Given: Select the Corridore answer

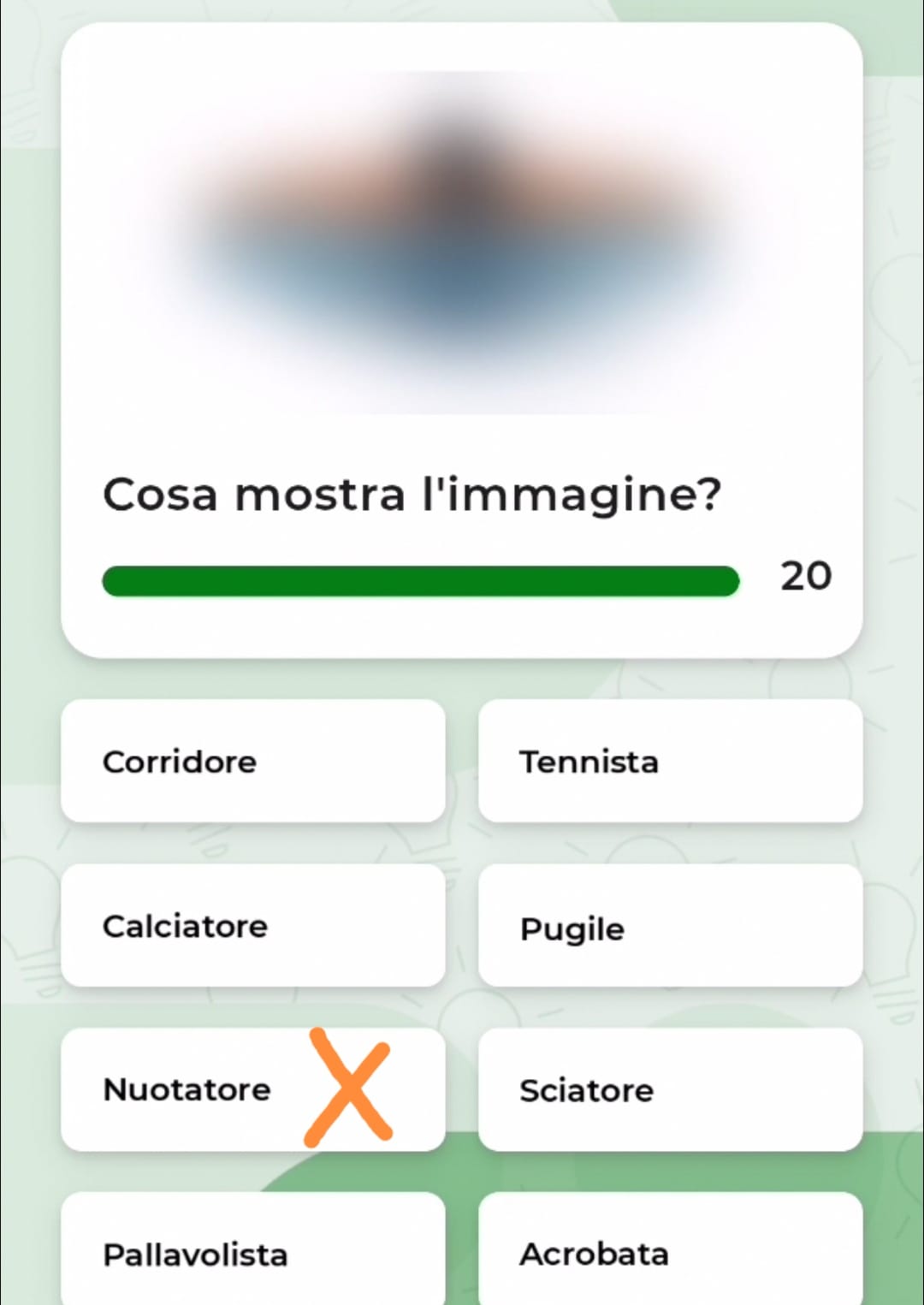Looking at the screenshot, I should [x=252, y=761].
